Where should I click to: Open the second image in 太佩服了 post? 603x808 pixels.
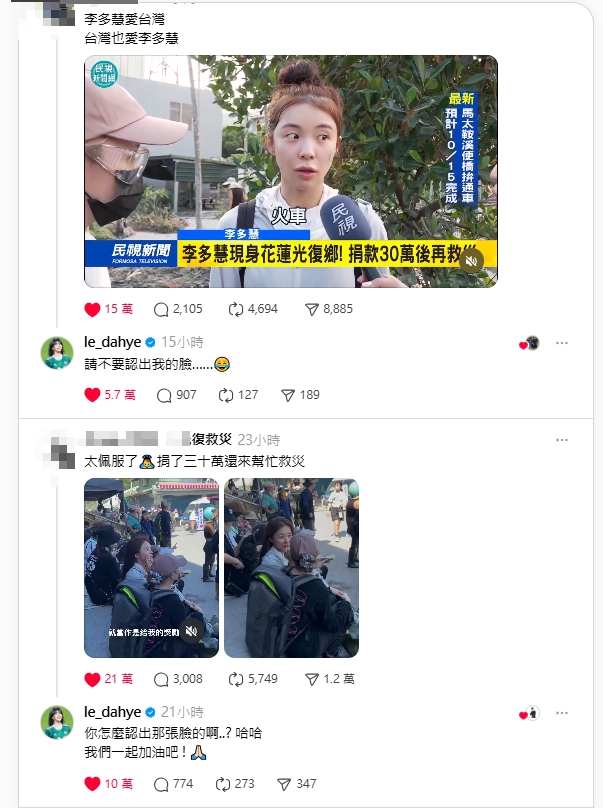pos(291,567)
